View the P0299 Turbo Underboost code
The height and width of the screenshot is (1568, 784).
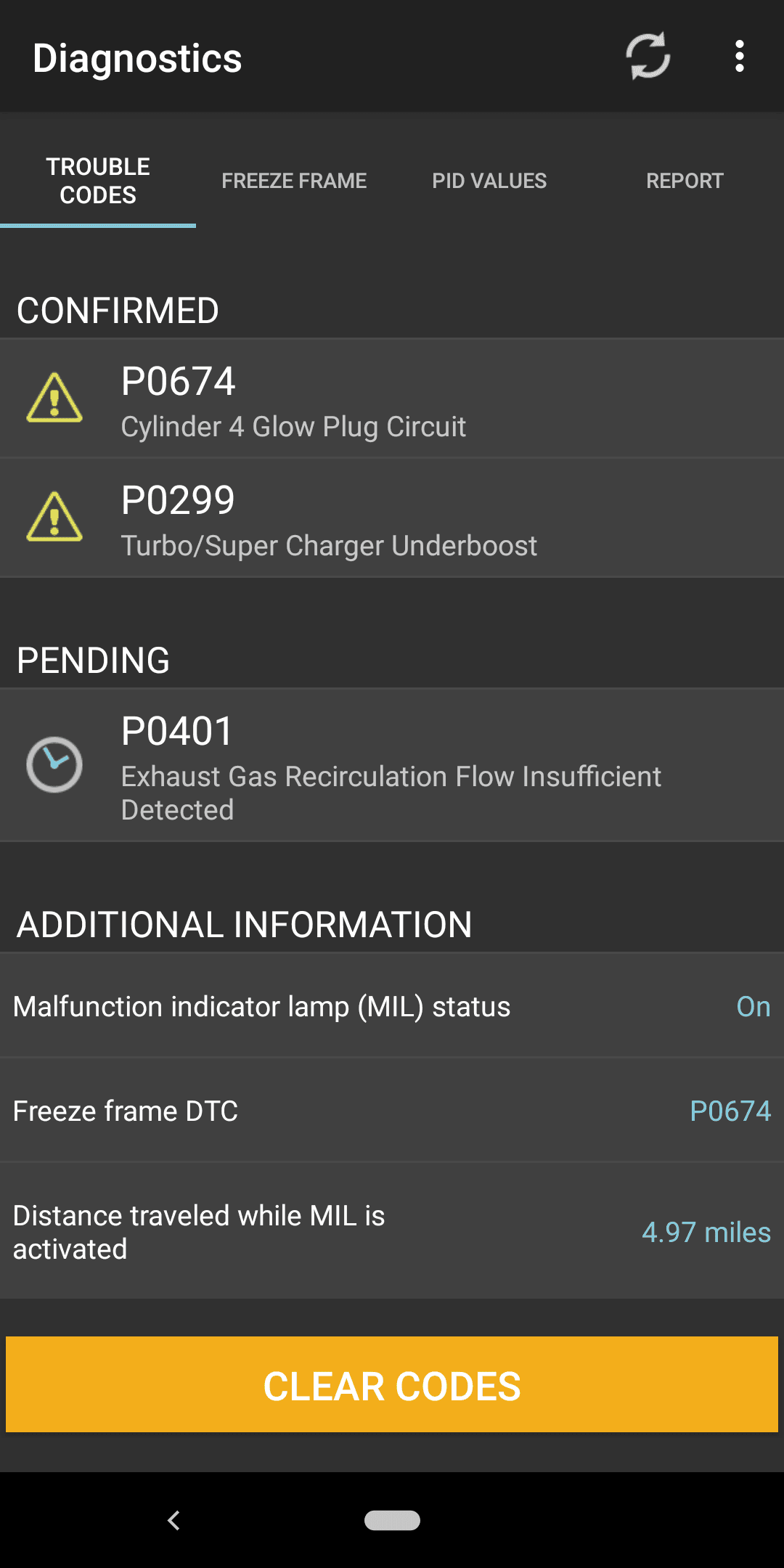tap(392, 518)
